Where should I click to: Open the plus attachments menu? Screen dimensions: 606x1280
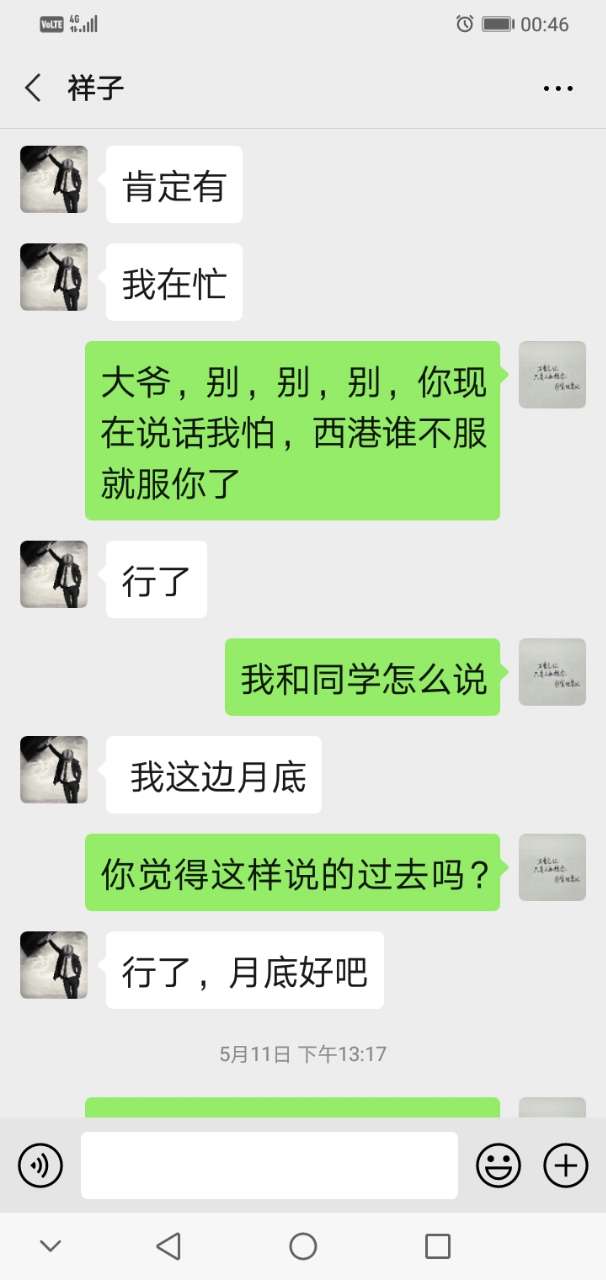click(x=565, y=1165)
